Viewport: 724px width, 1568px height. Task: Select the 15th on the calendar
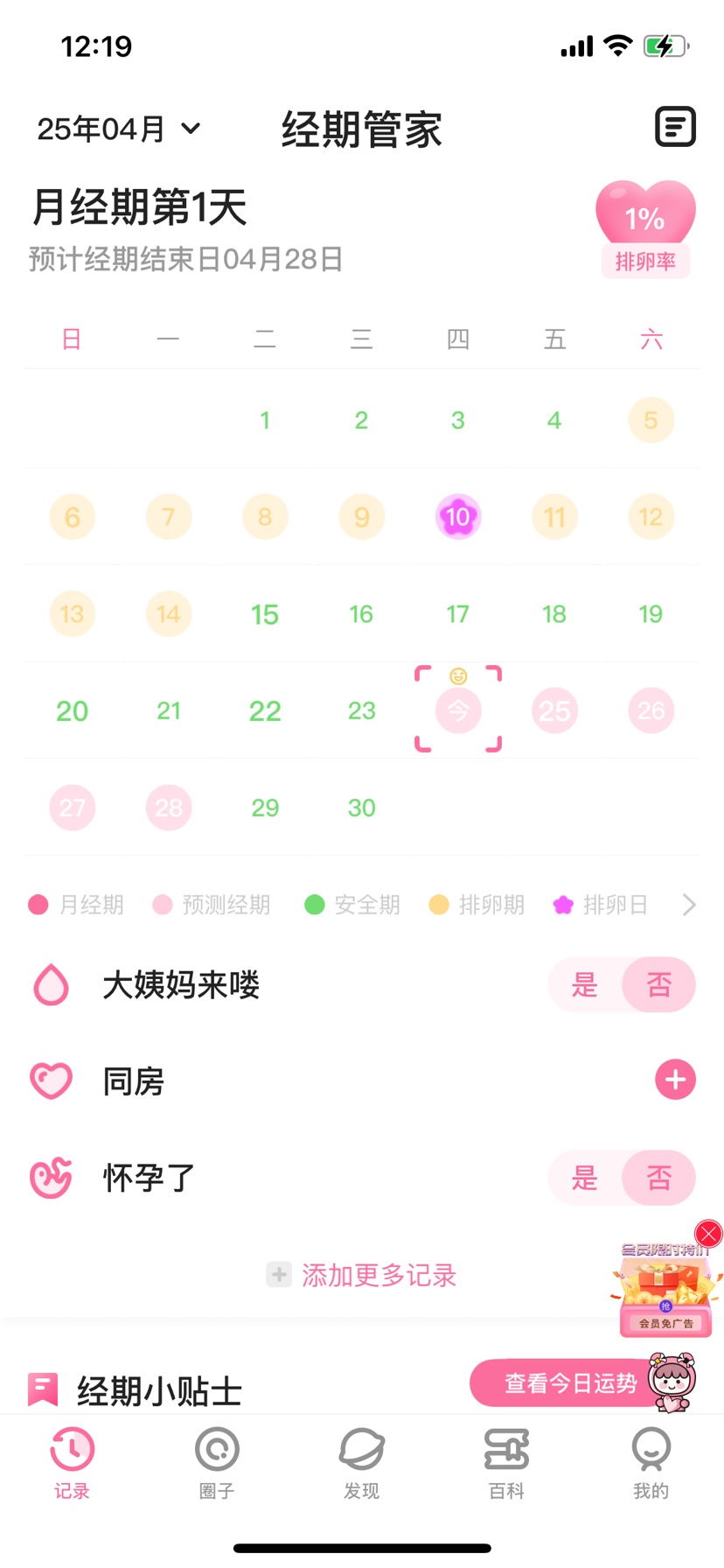[264, 614]
